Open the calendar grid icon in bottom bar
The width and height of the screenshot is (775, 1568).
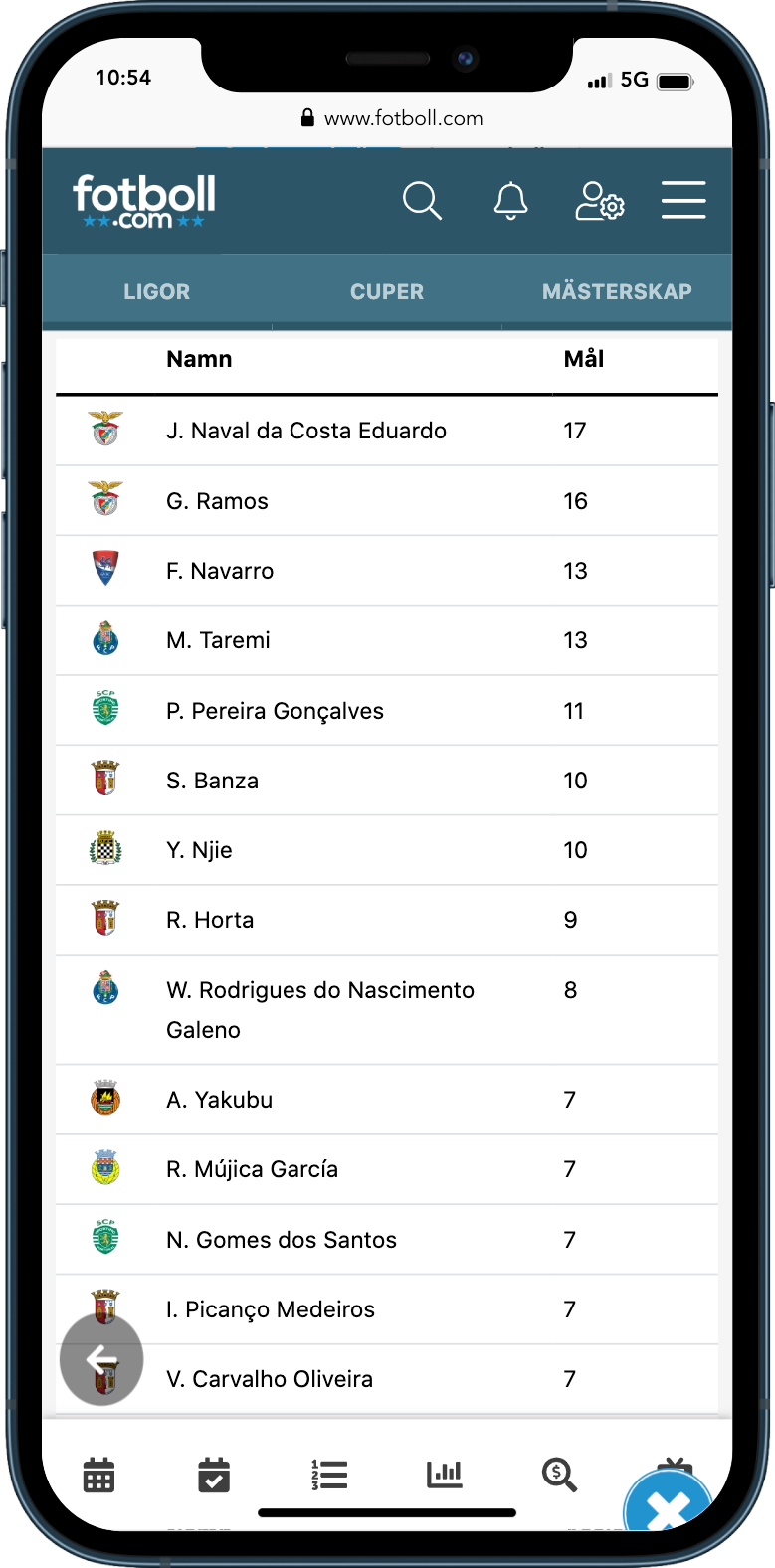pyautogui.click(x=98, y=1475)
